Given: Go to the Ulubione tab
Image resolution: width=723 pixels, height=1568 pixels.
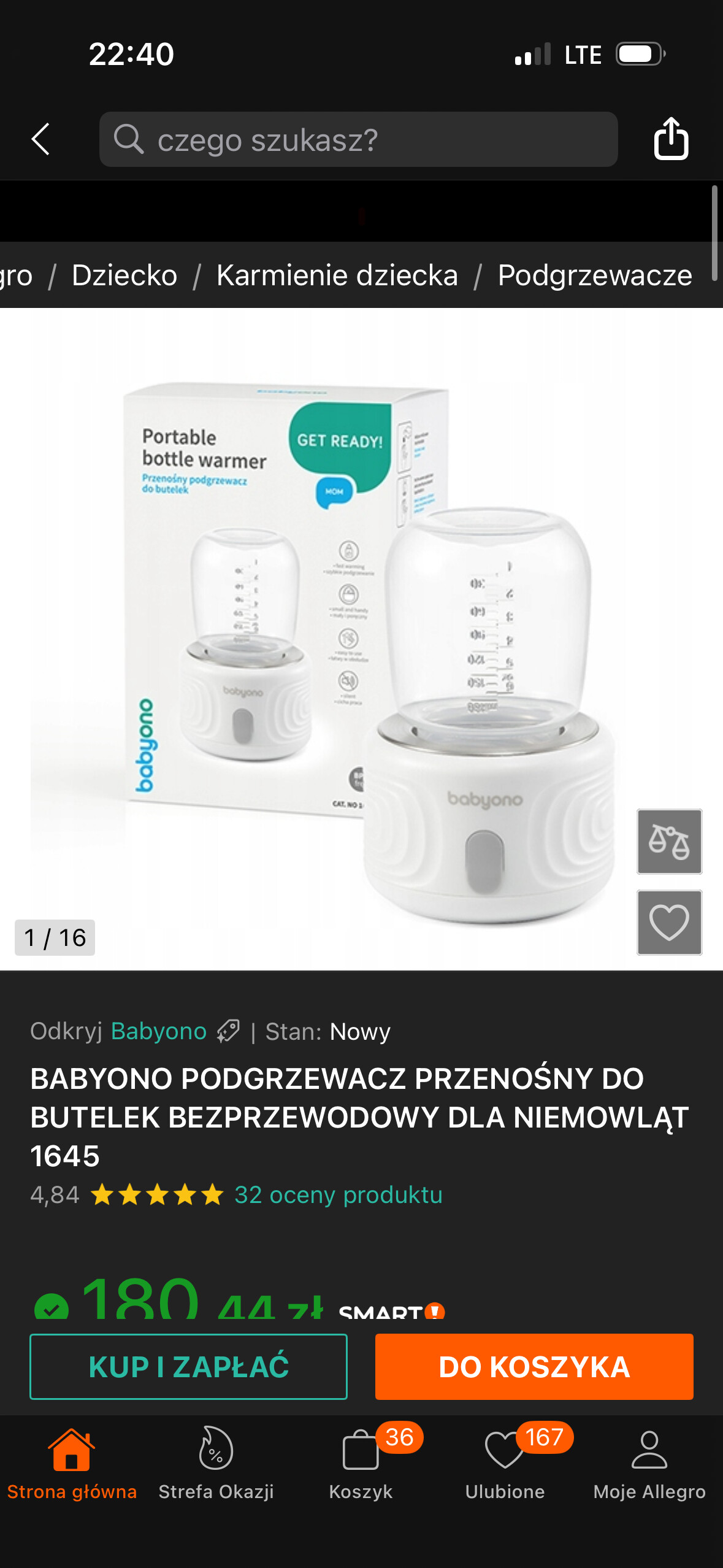Looking at the screenshot, I should click(505, 1464).
